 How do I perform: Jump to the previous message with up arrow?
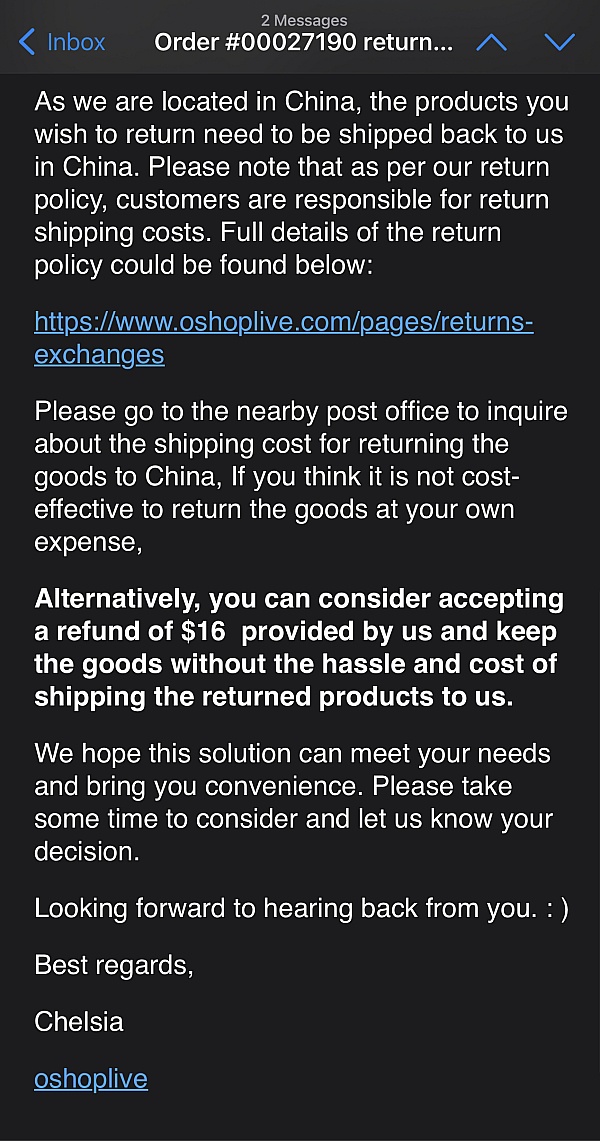pos(491,42)
